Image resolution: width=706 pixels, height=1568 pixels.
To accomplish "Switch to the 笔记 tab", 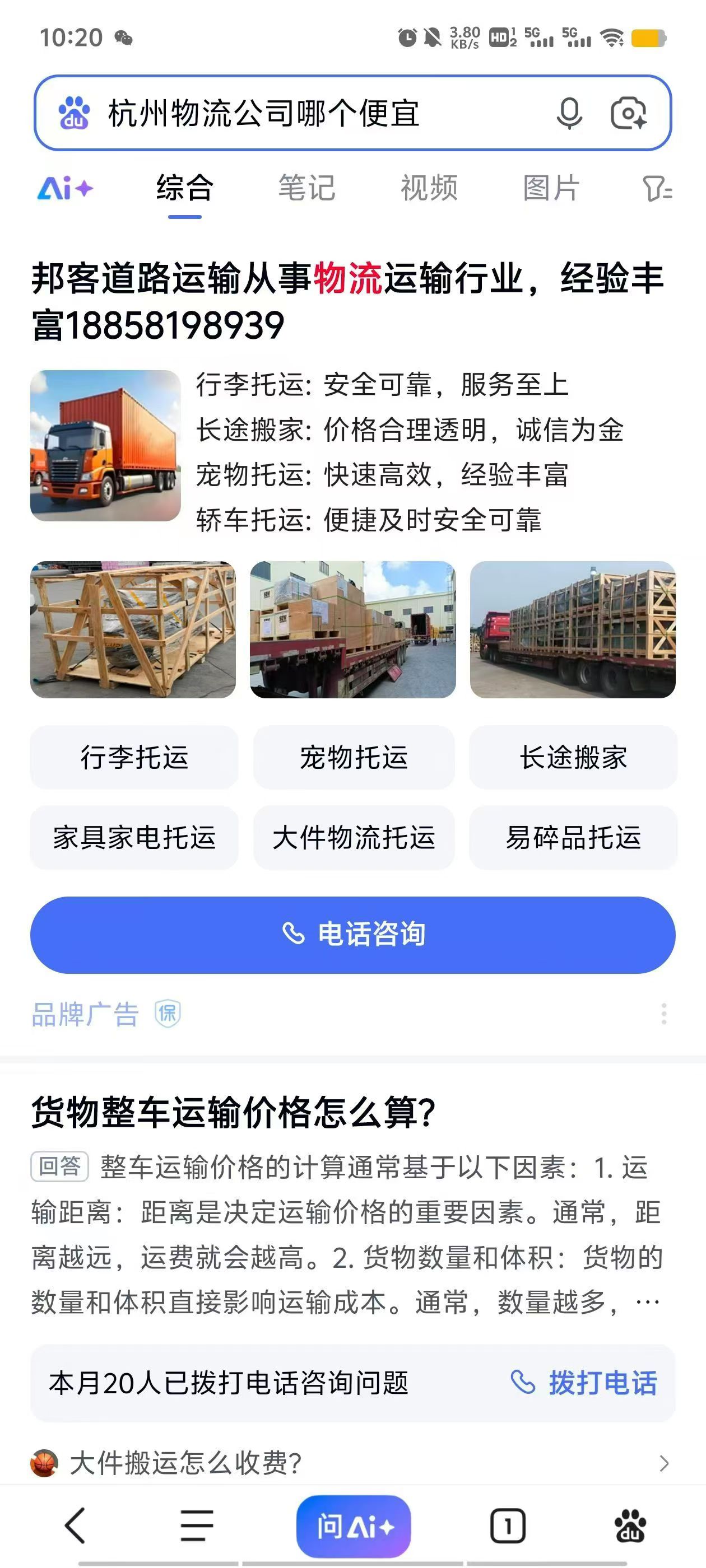I will [306, 188].
